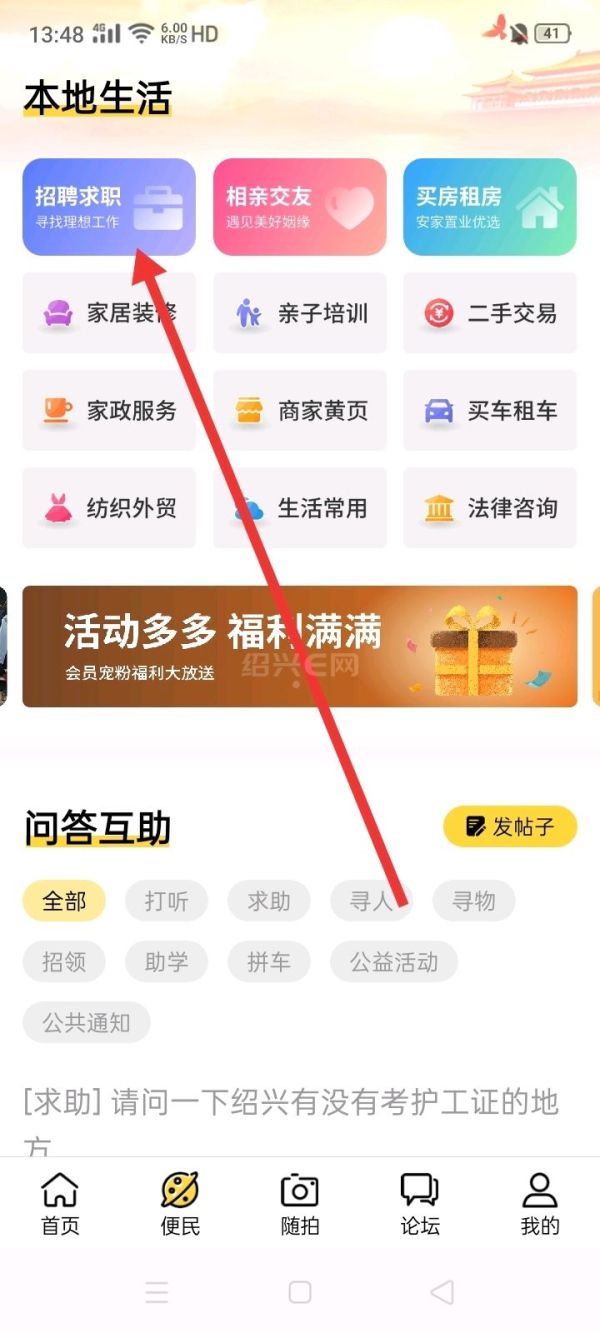Switch to the 论坛 forum tab
This screenshot has width=600, height=1333.
[420, 1204]
